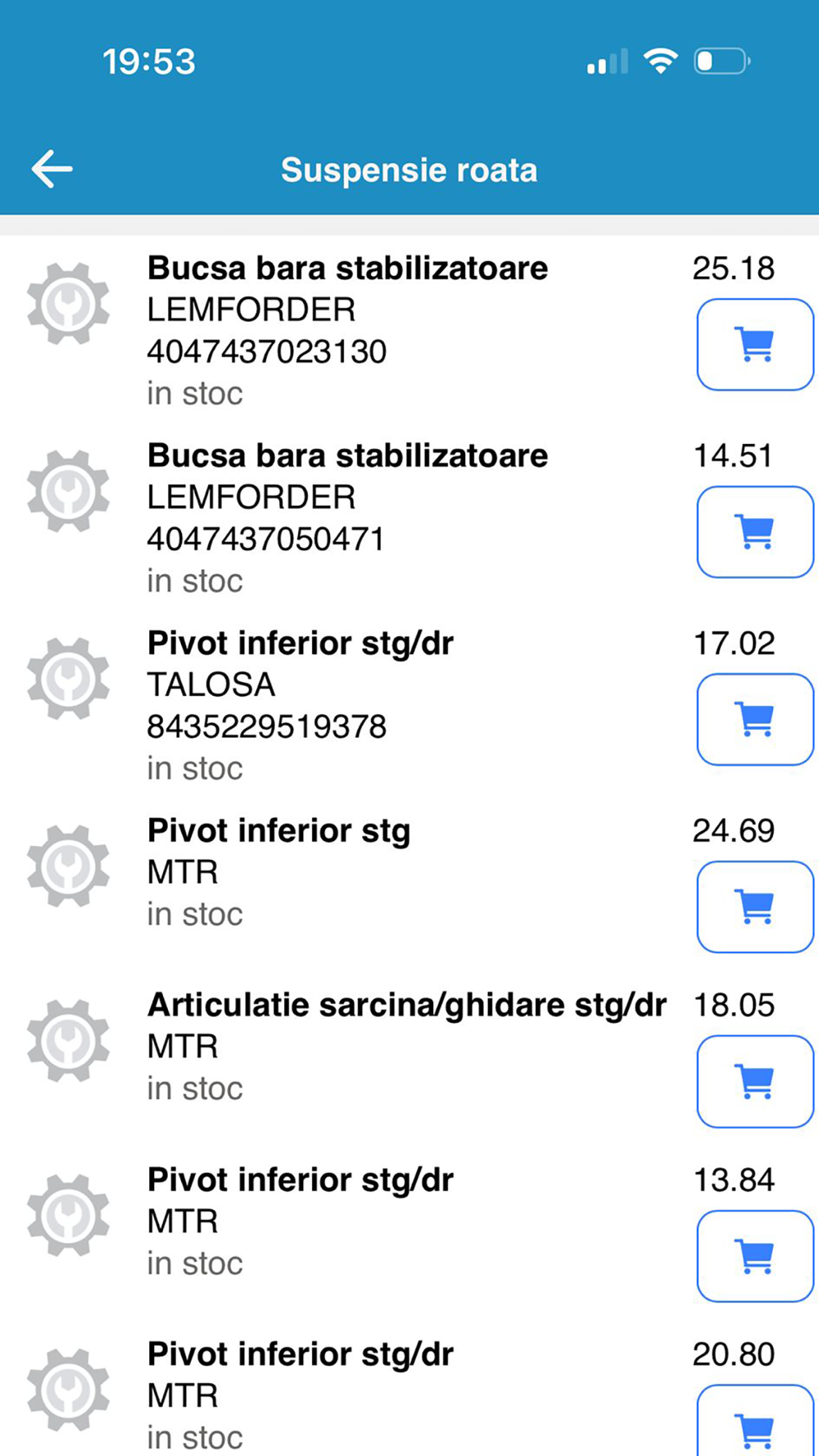This screenshot has height=1456, width=819.
Task: Add the 13.84 MTR Pivot inferior to cart
Action: [754, 1255]
